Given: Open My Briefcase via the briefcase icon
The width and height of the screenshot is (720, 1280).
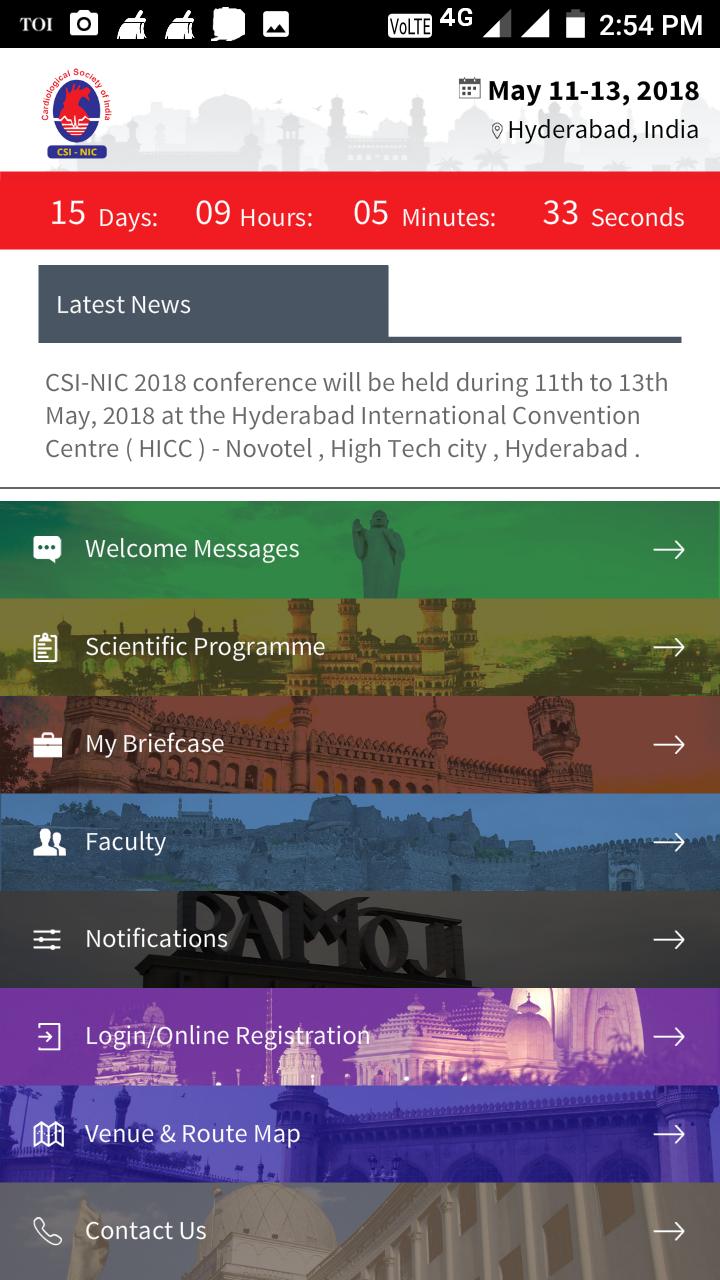Looking at the screenshot, I should click(46, 743).
